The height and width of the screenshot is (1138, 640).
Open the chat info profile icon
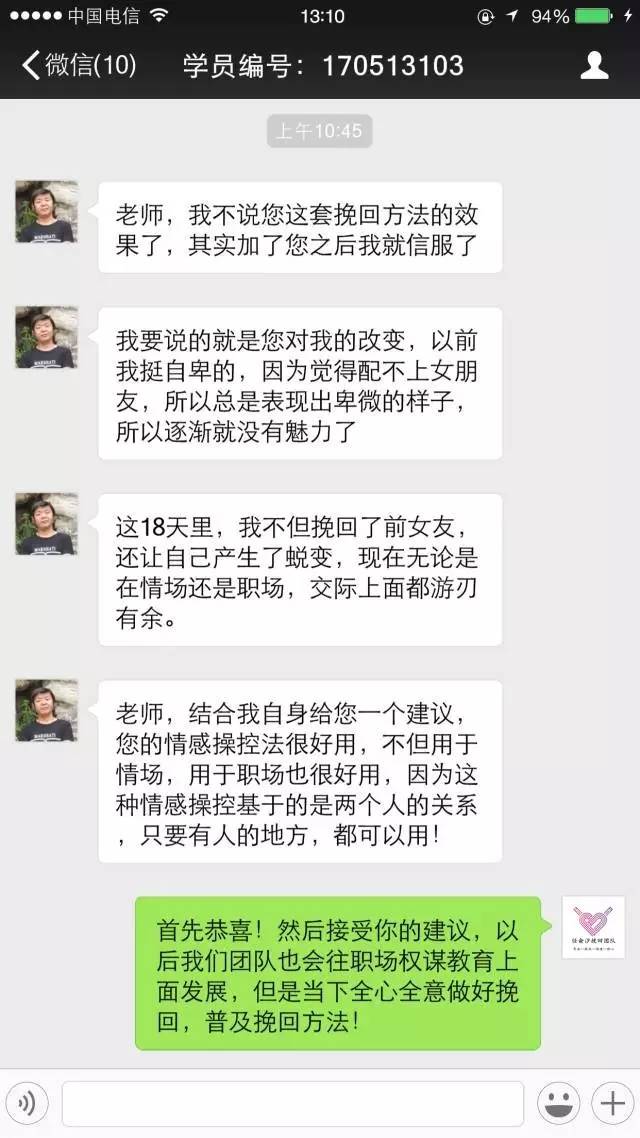[x=594, y=65]
